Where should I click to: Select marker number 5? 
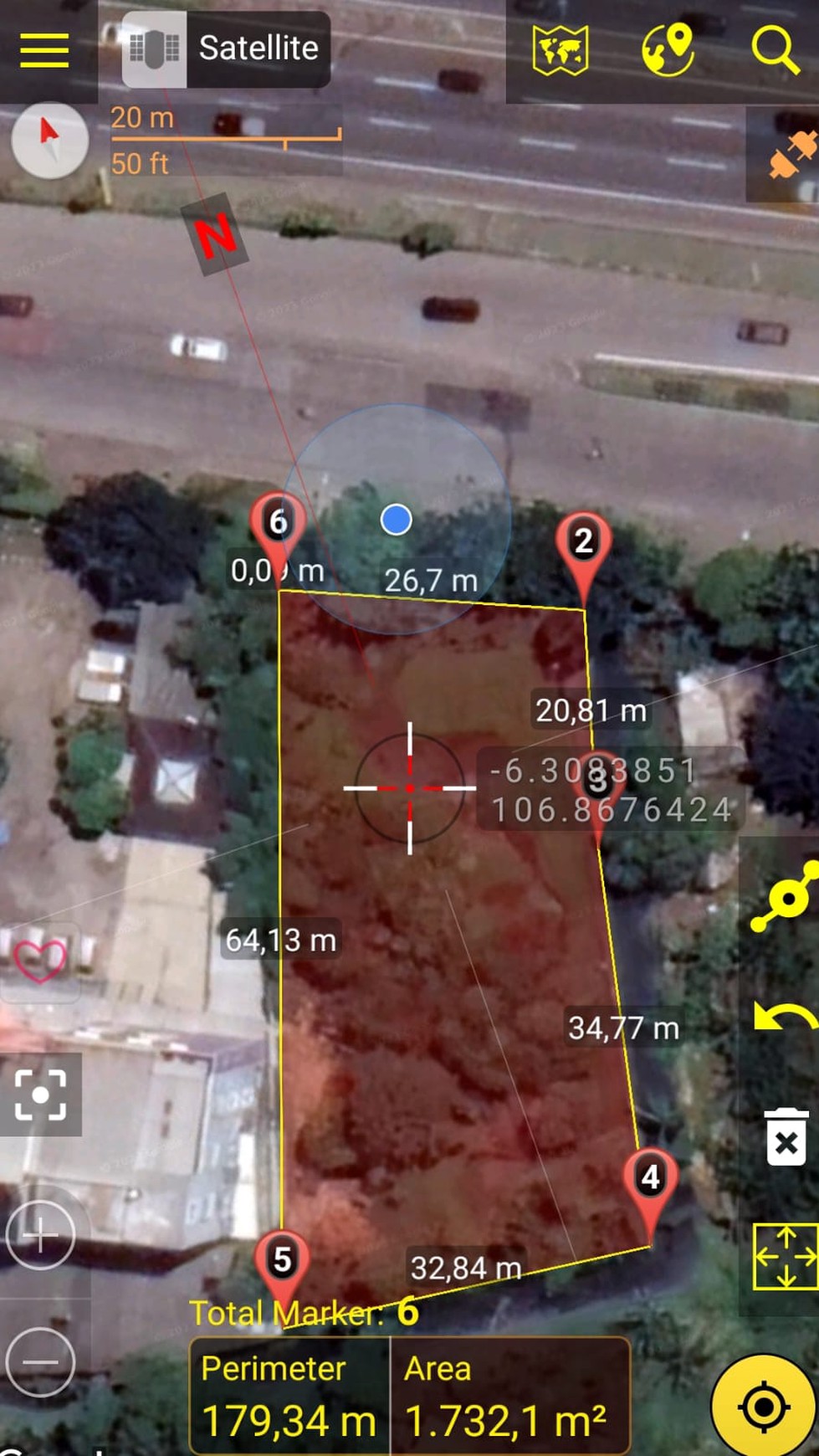[283, 1260]
